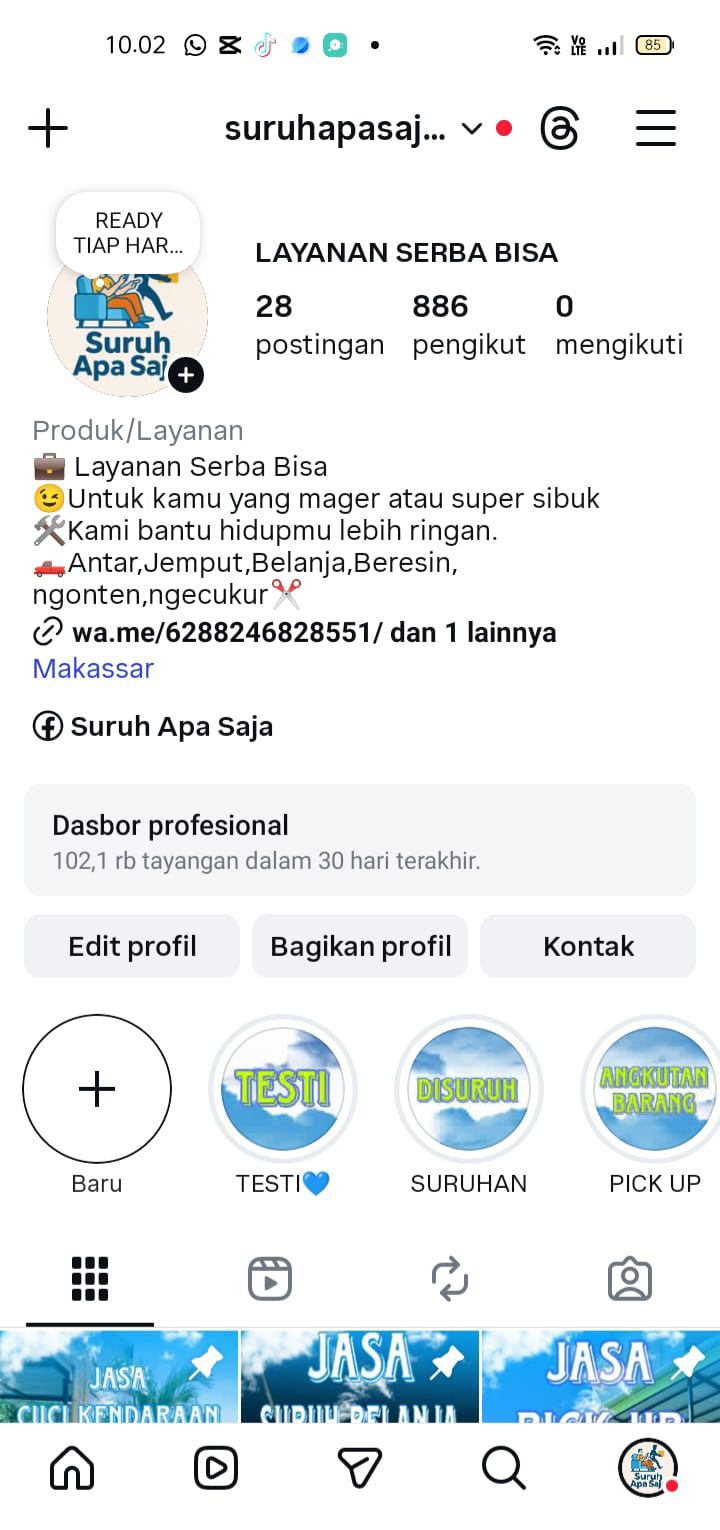Open the Threads icon
Screen dimensions: 720x1530
(560, 129)
